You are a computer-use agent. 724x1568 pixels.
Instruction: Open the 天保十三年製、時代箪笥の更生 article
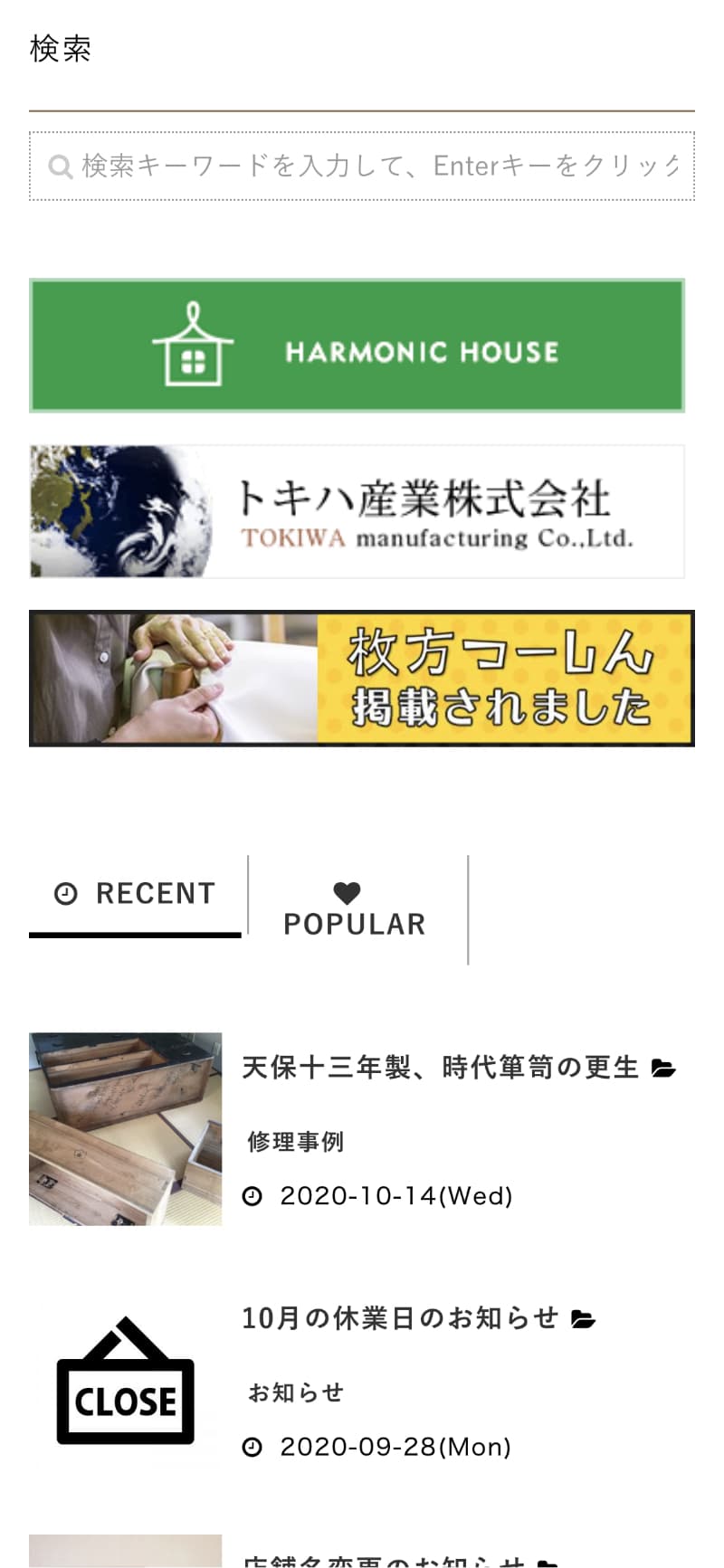(440, 1068)
